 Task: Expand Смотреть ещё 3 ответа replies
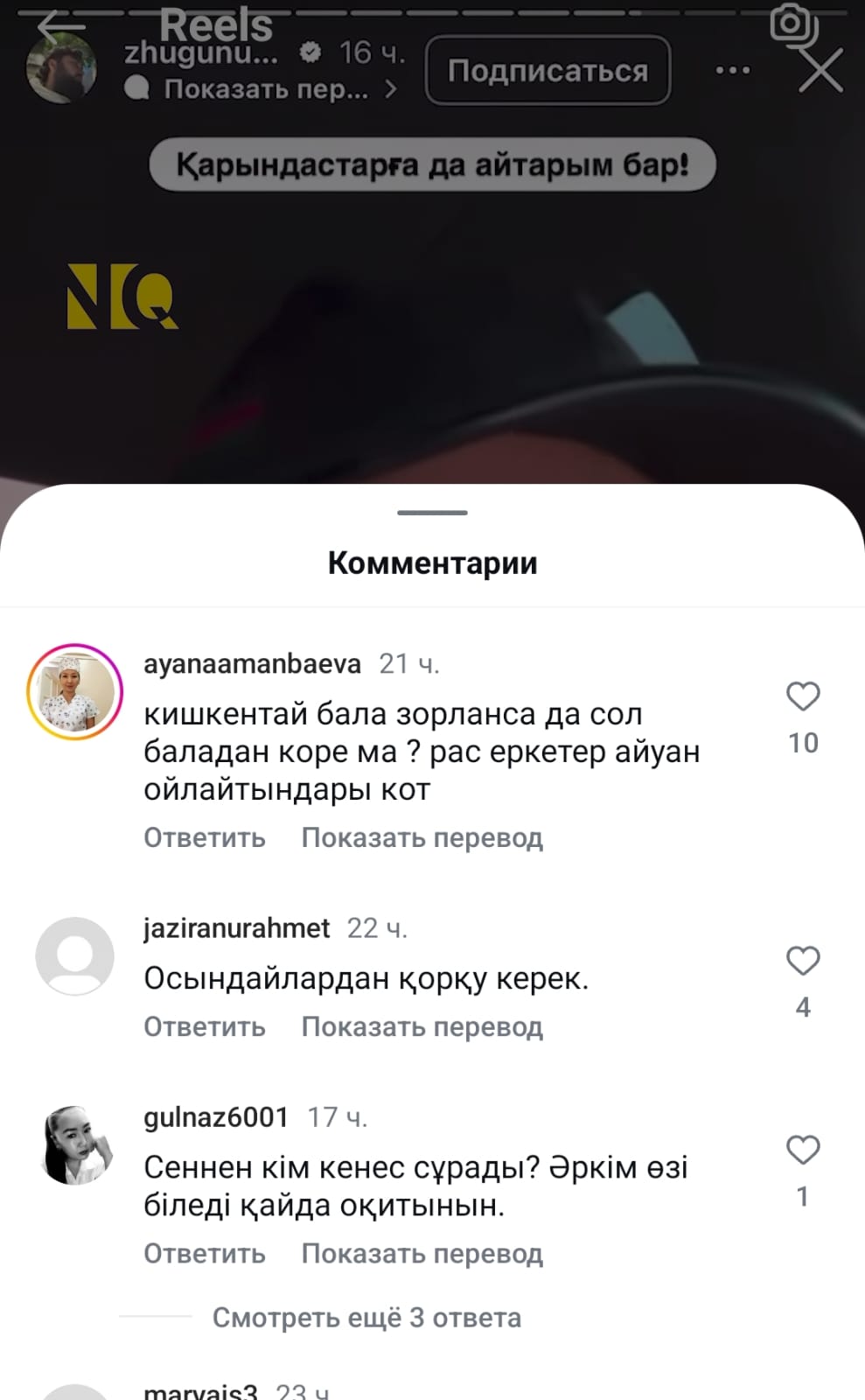pyautogui.click(x=366, y=1317)
